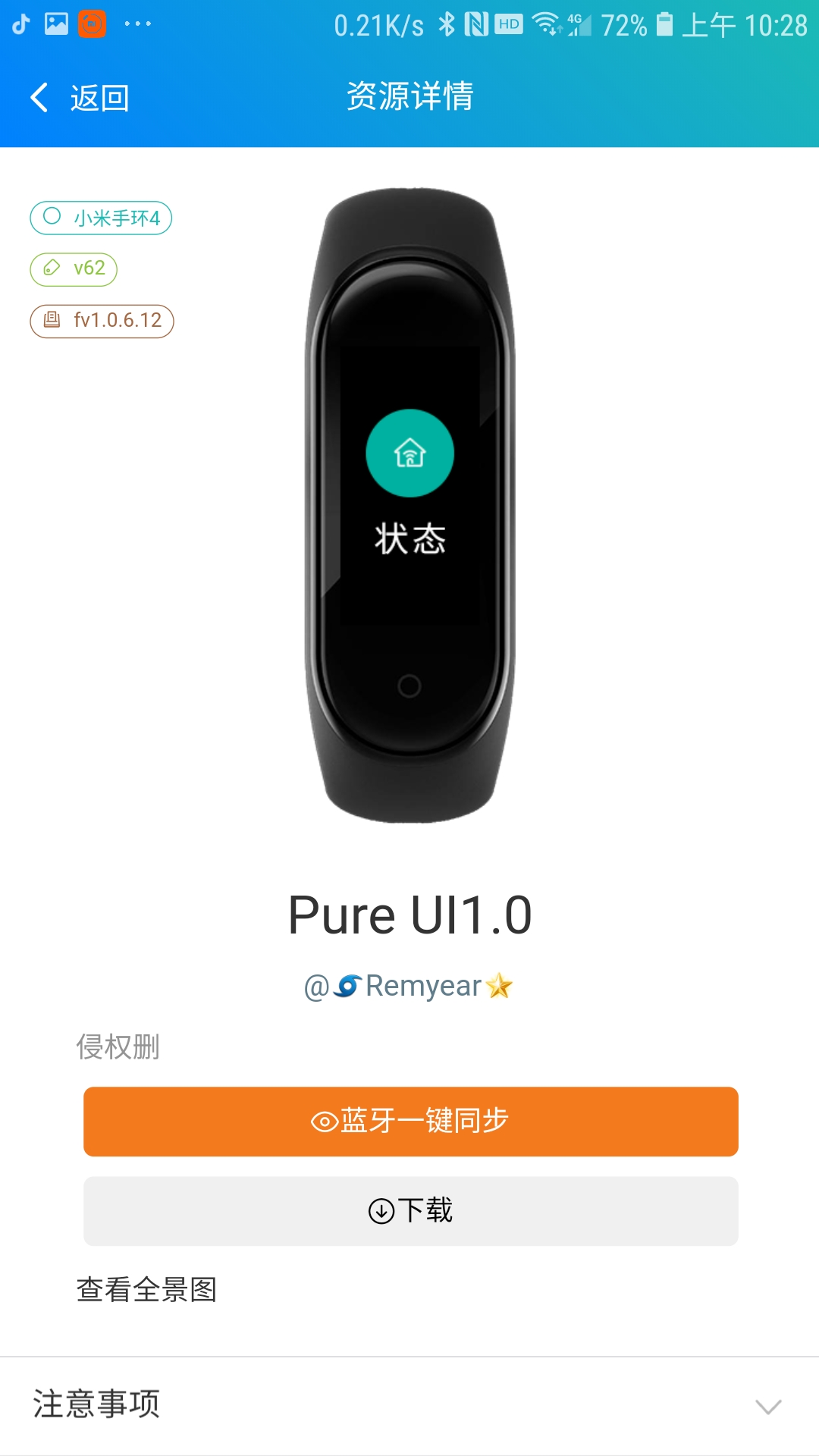The height and width of the screenshot is (1456, 819).
Task: Tap the 小米手环4 device chip
Action: [101, 218]
